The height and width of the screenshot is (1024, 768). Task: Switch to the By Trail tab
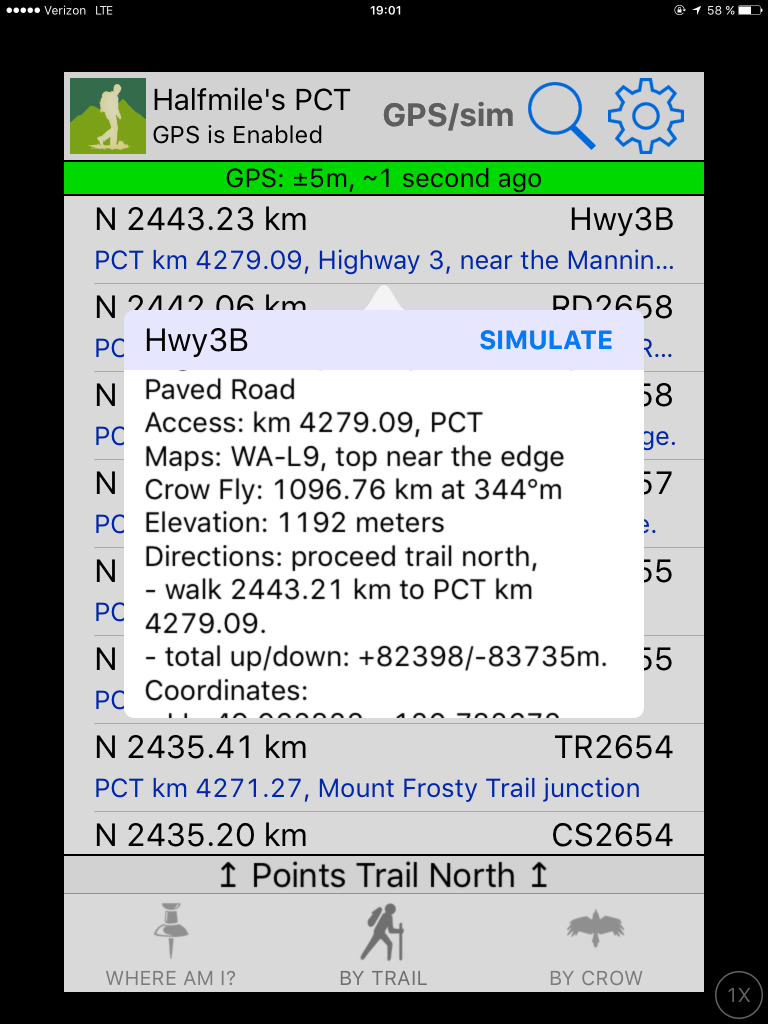coord(383,945)
